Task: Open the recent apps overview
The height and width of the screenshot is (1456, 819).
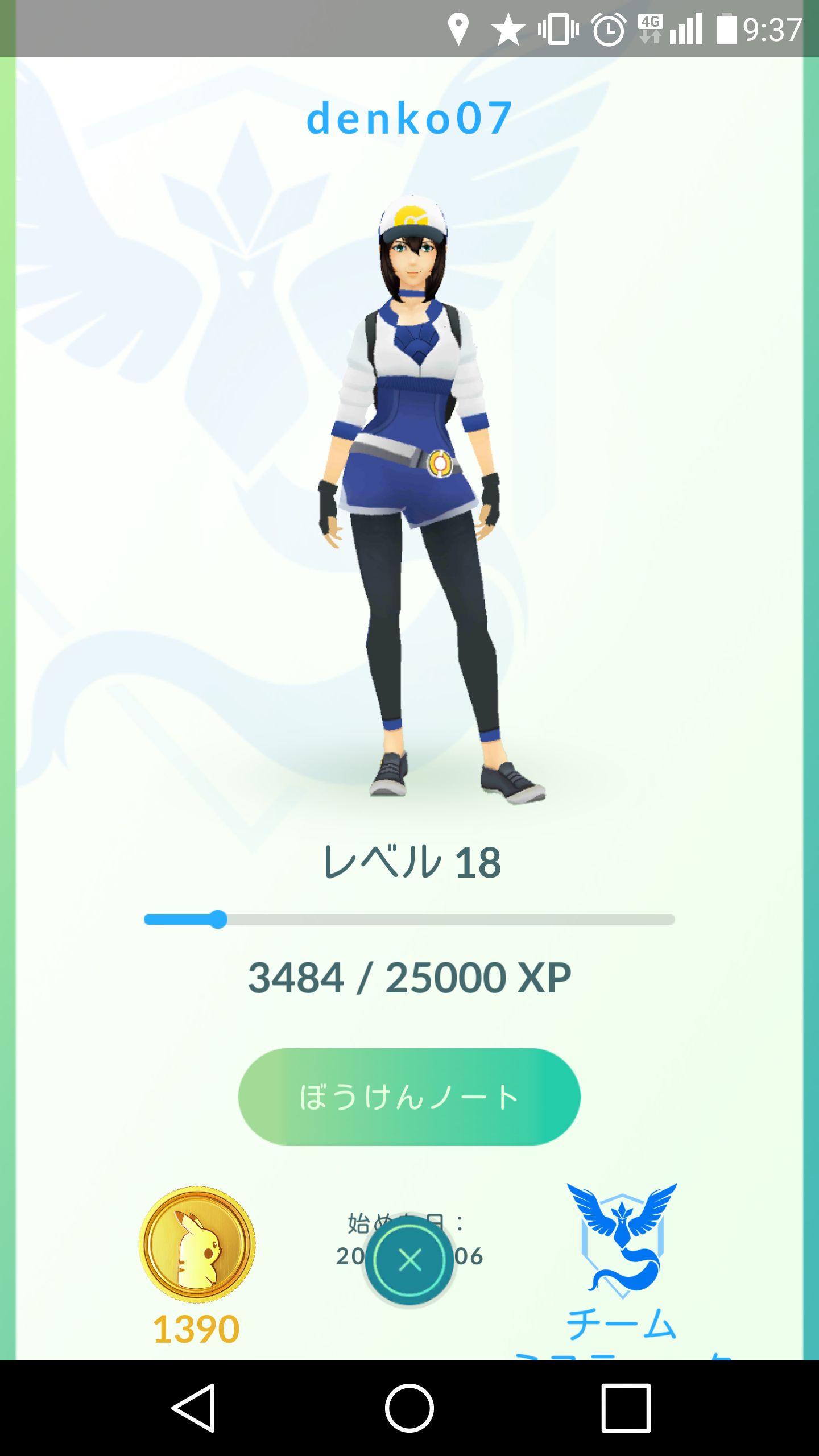Action: pos(626,1408)
